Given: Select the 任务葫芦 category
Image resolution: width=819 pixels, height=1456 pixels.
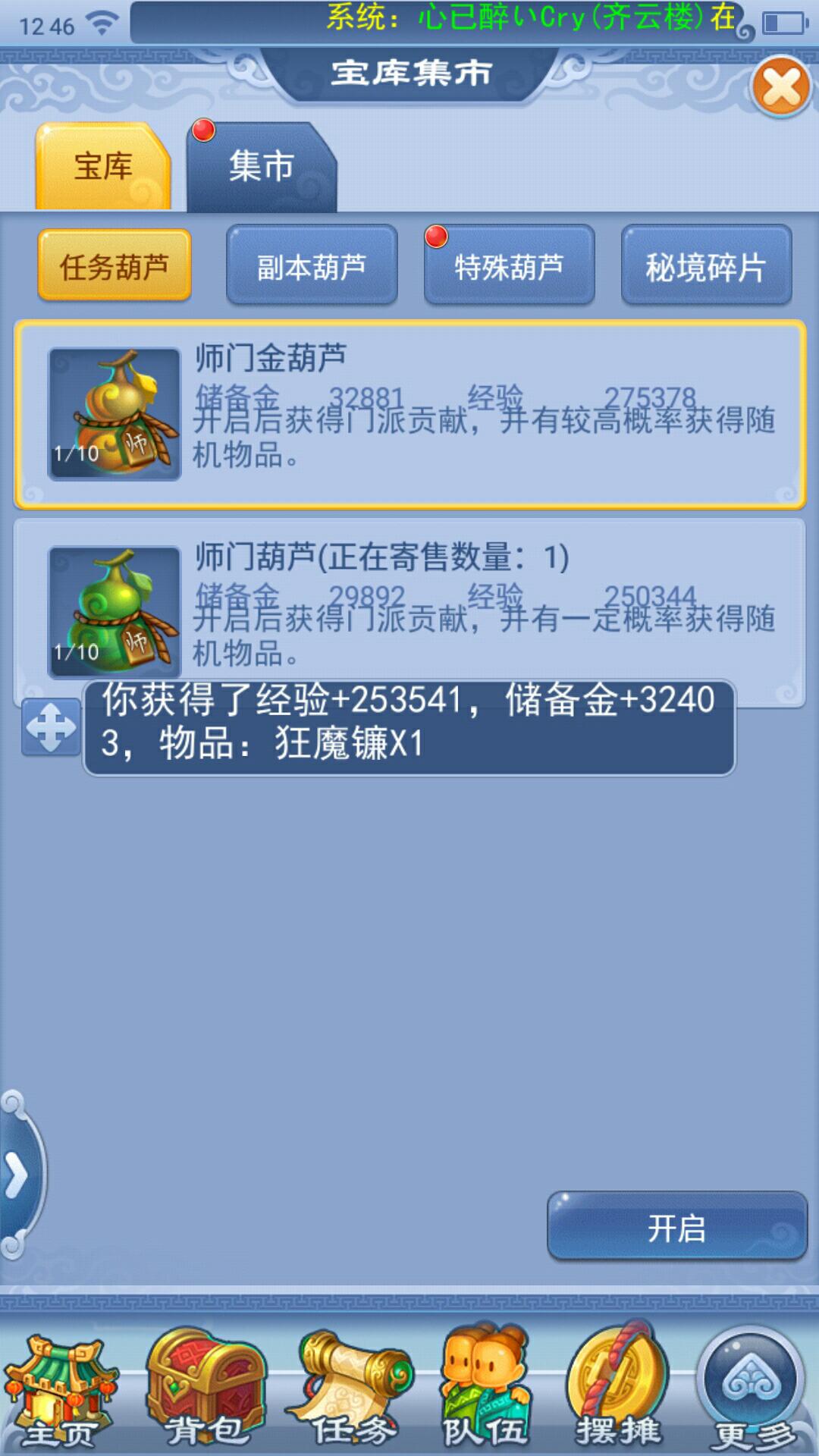Looking at the screenshot, I should pyautogui.click(x=115, y=266).
